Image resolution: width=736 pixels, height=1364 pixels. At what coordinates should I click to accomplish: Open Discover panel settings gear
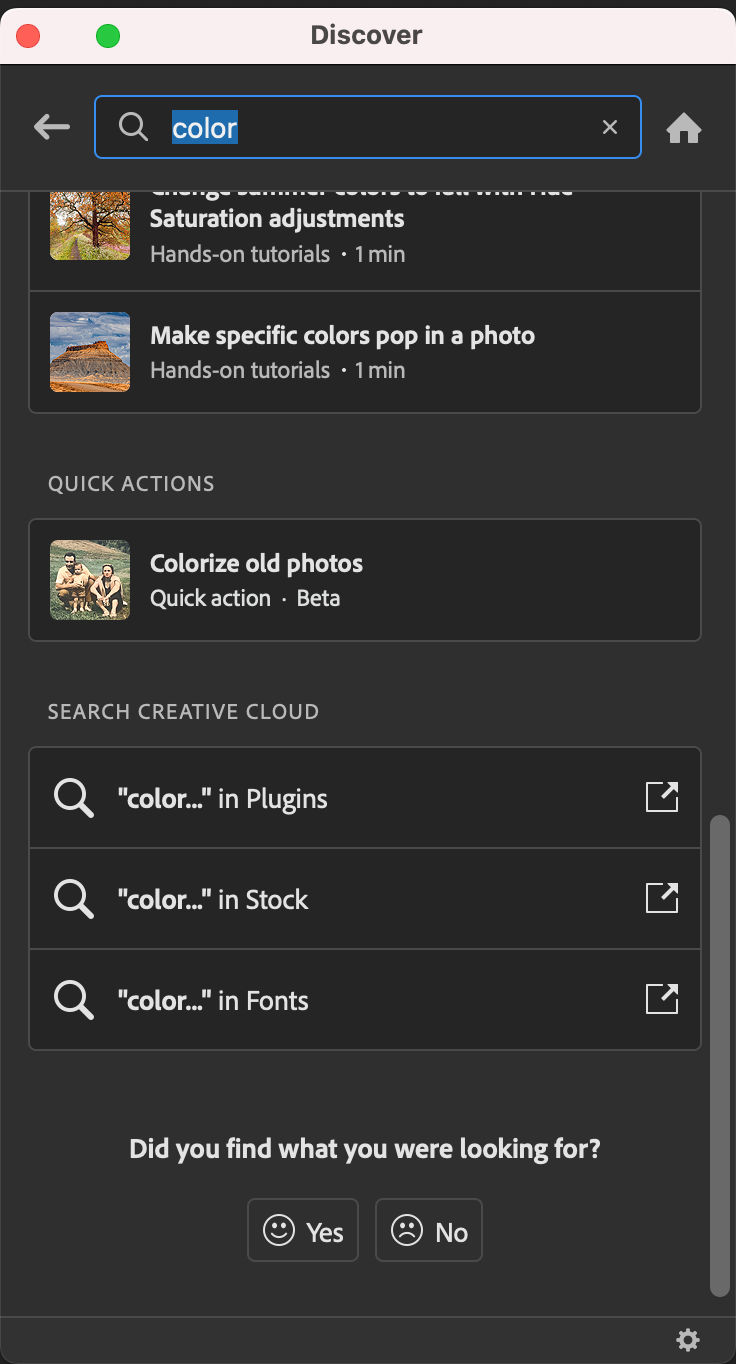(688, 1339)
